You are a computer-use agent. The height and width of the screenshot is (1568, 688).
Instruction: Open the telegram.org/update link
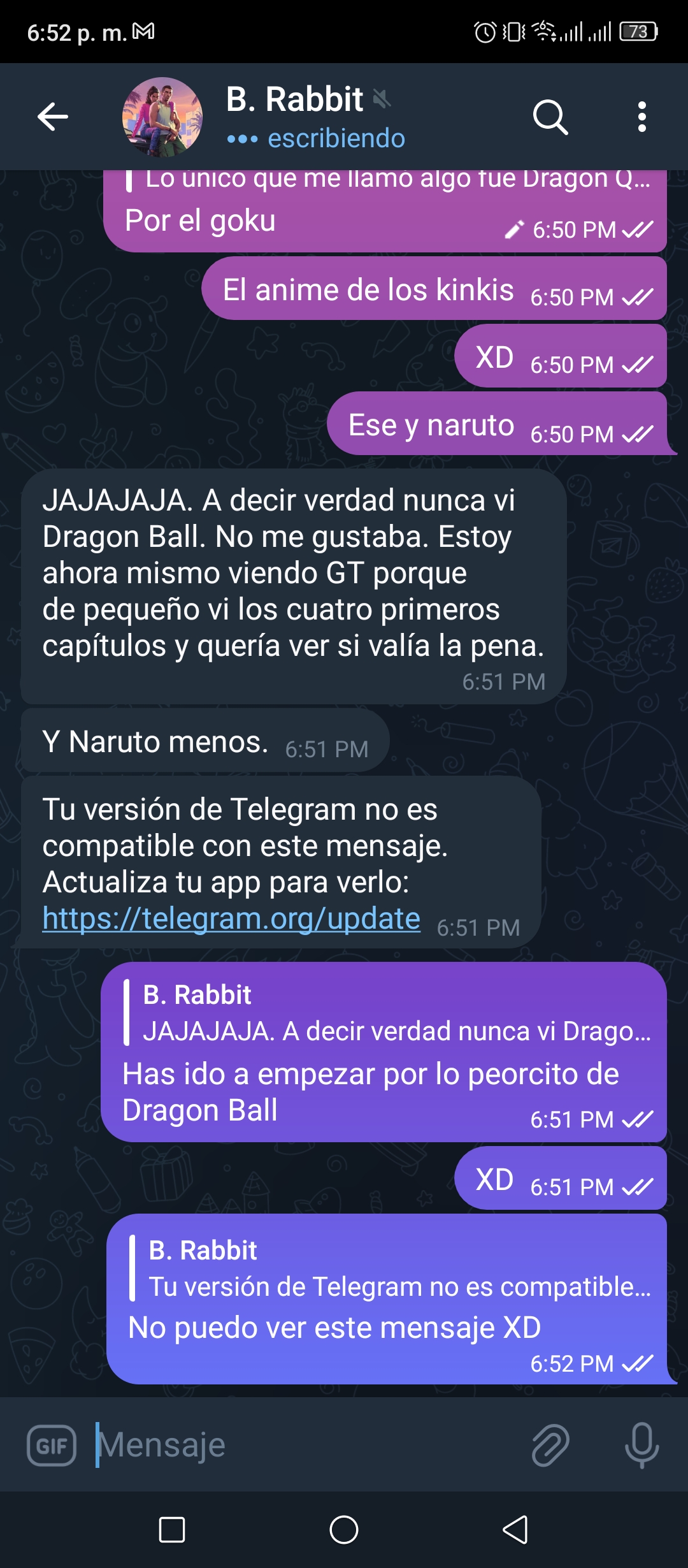(231, 918)
